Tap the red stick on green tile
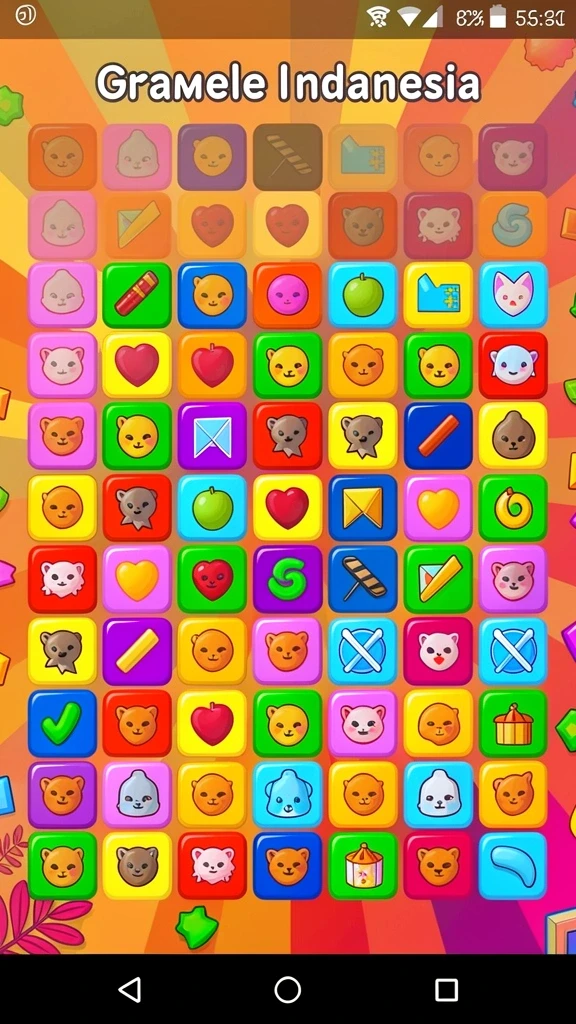 tap(137, 295)
